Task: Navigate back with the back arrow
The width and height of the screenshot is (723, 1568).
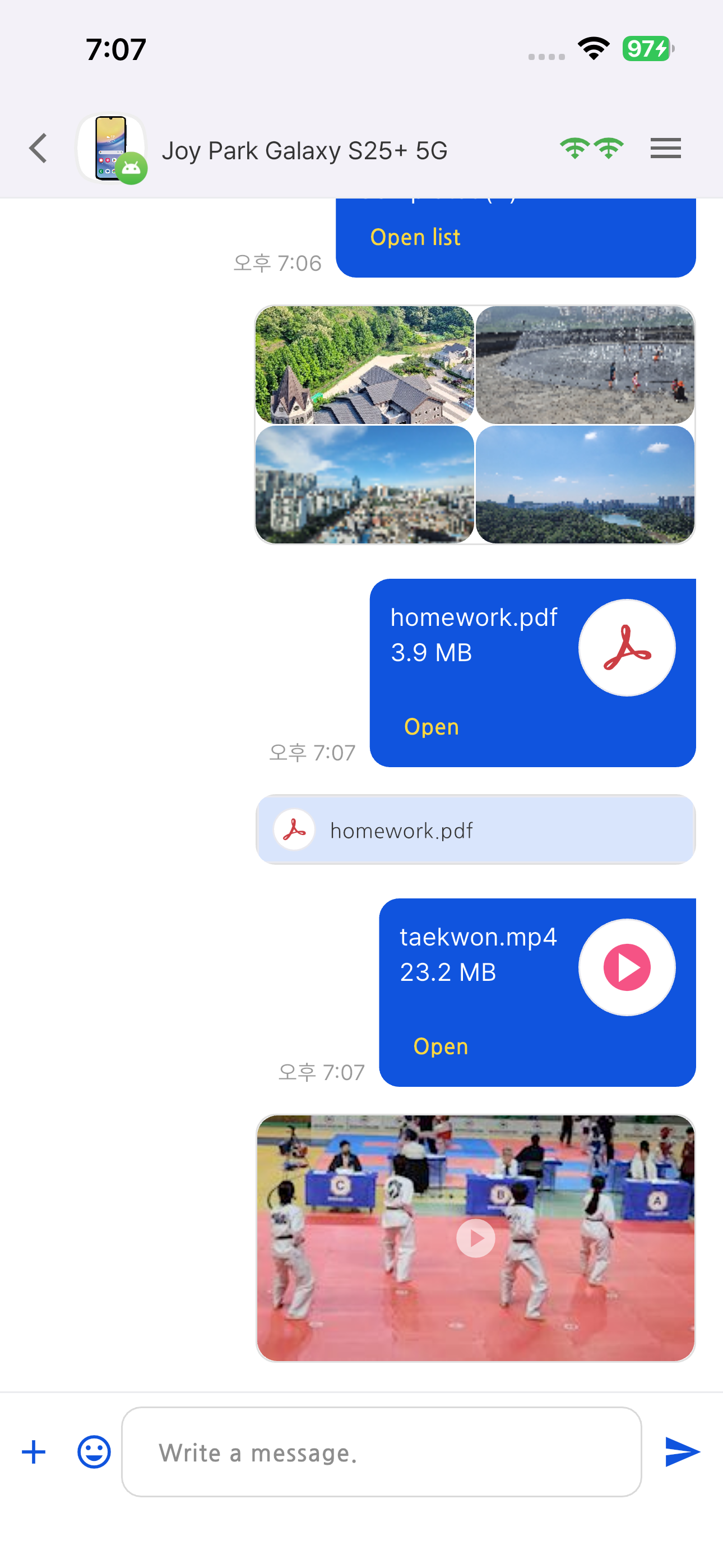Action: point(38,148)
